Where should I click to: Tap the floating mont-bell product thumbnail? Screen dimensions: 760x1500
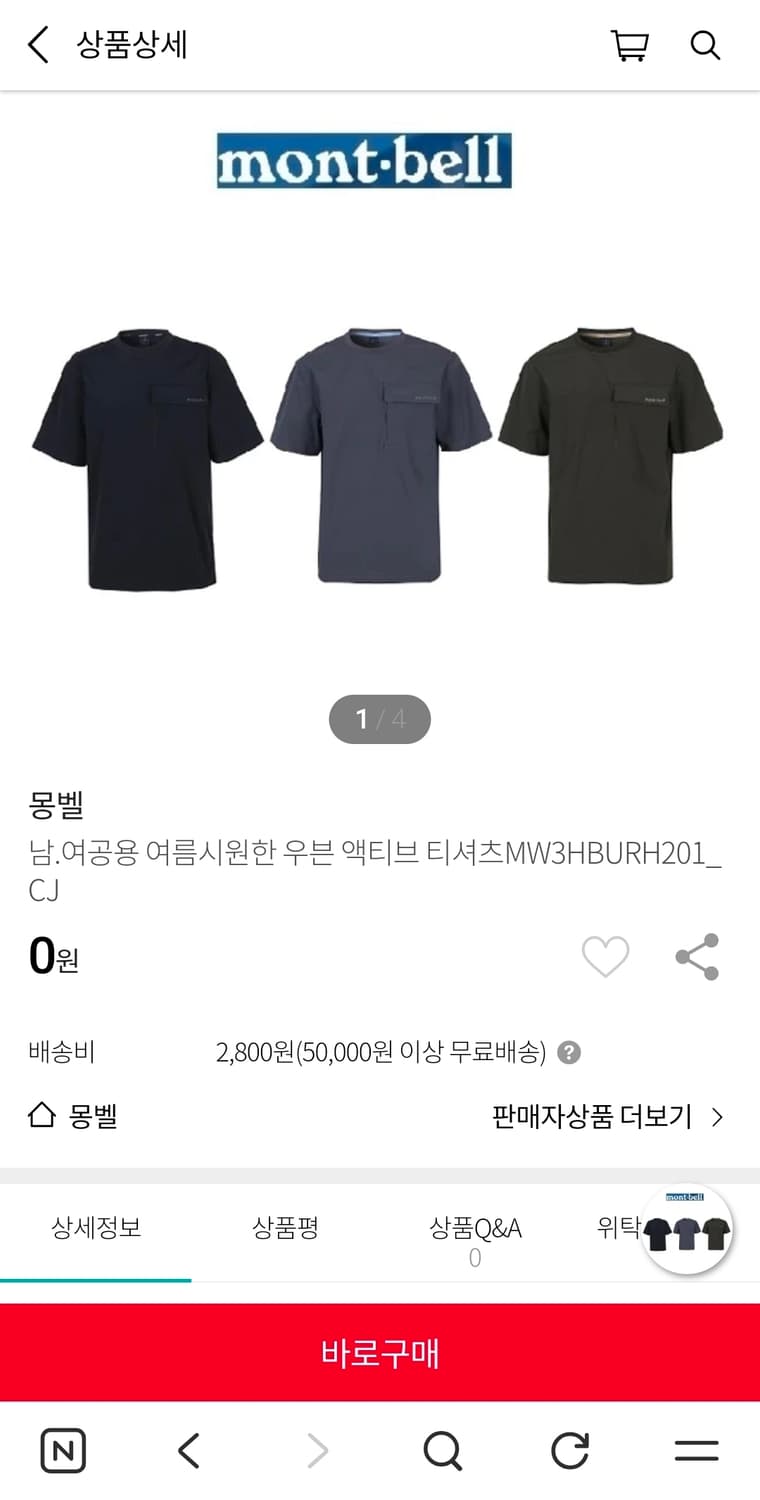pos(686,1231)
